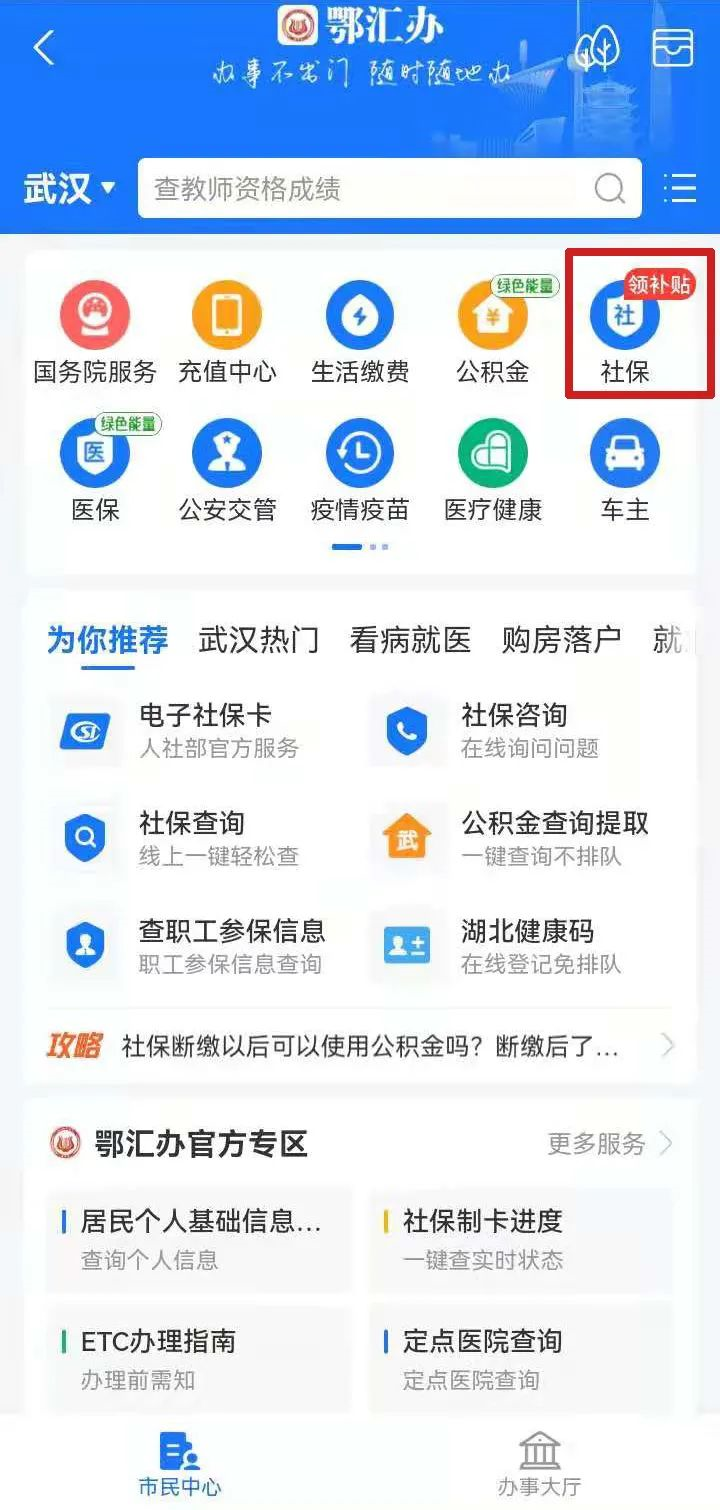Tap the 查教师资格成绩 search box

(x=370, y=188)
